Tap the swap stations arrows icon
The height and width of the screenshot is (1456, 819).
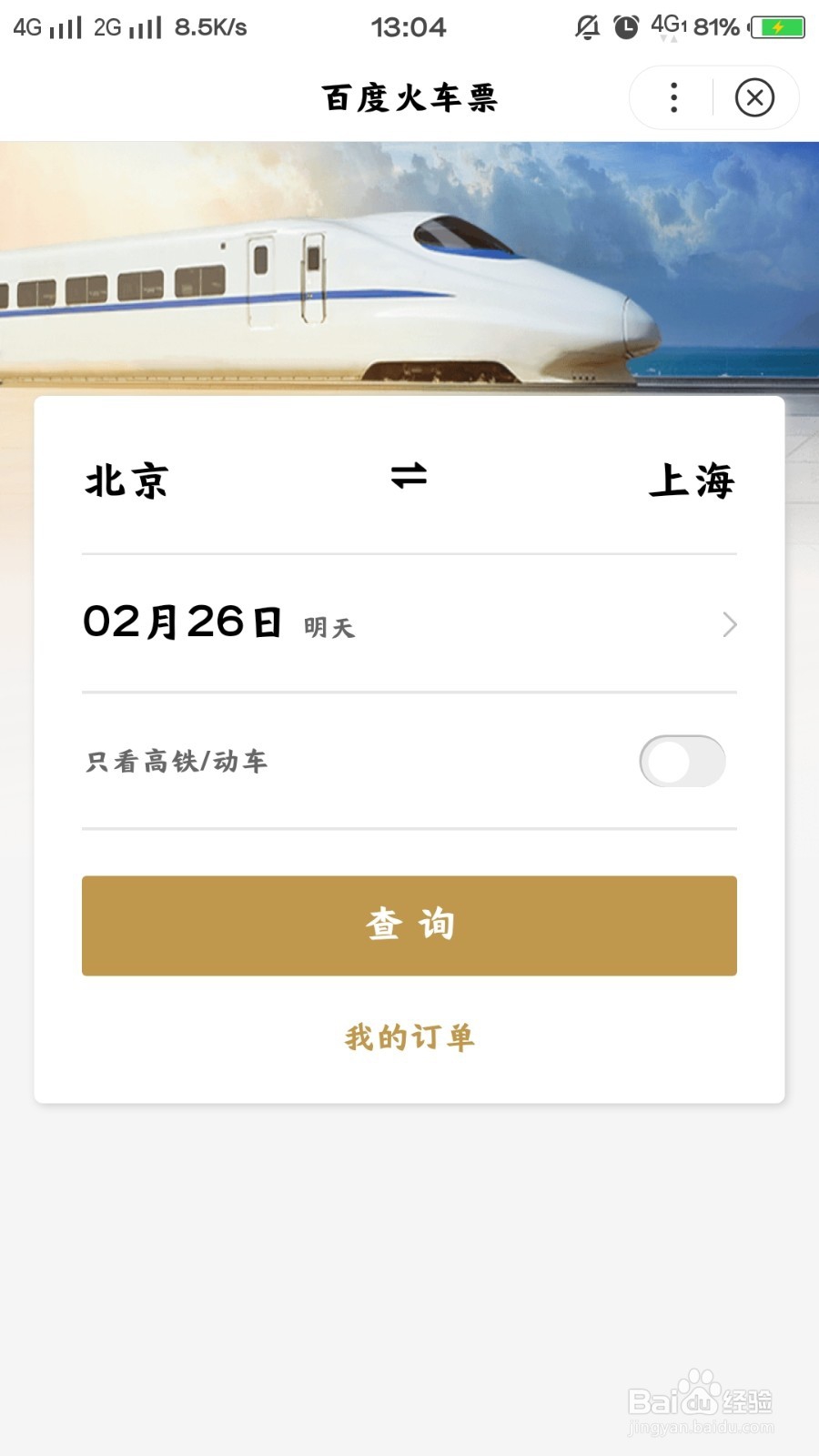point(408,476)
